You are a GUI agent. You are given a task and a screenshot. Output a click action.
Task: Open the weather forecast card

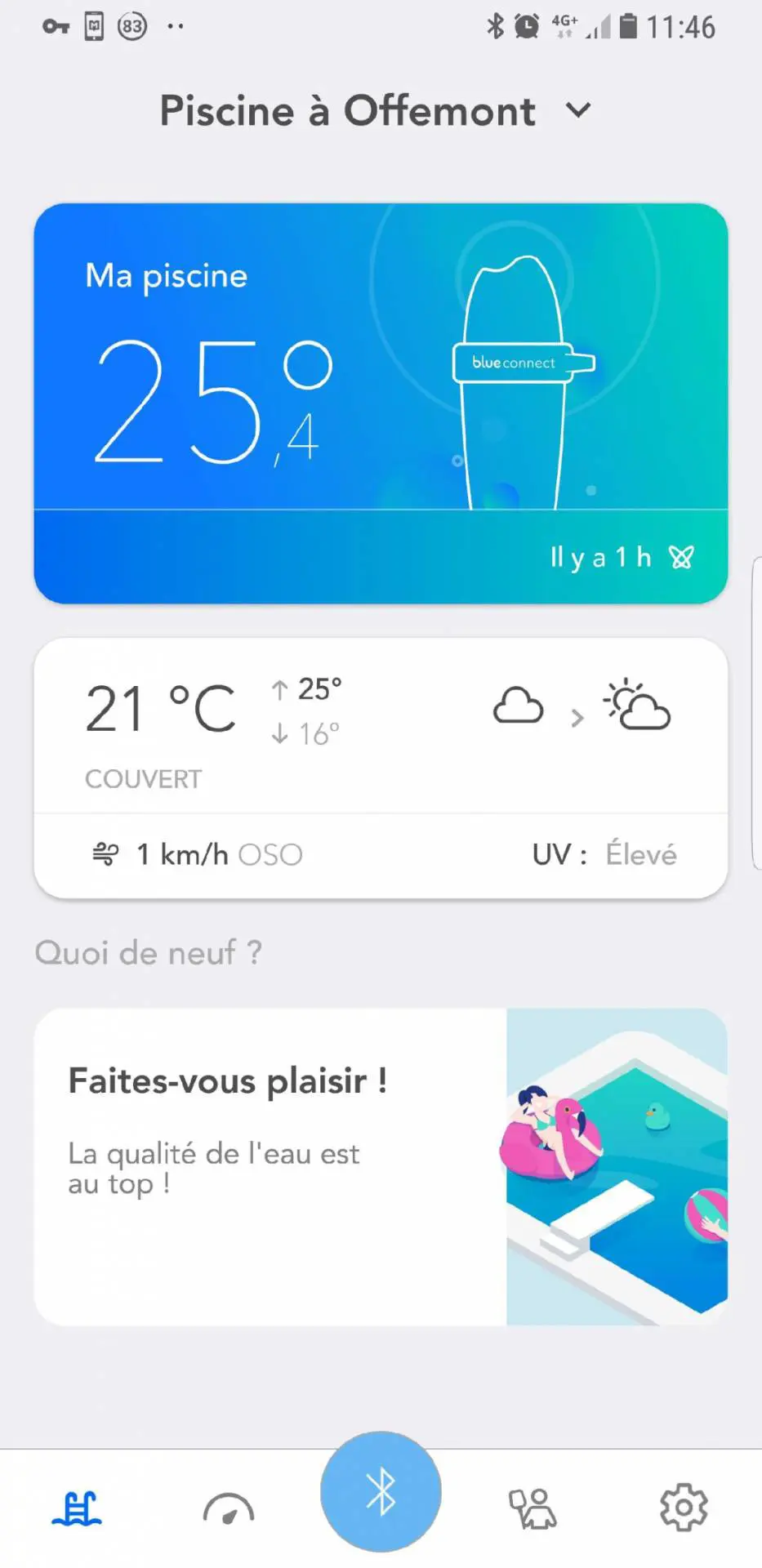381,768
